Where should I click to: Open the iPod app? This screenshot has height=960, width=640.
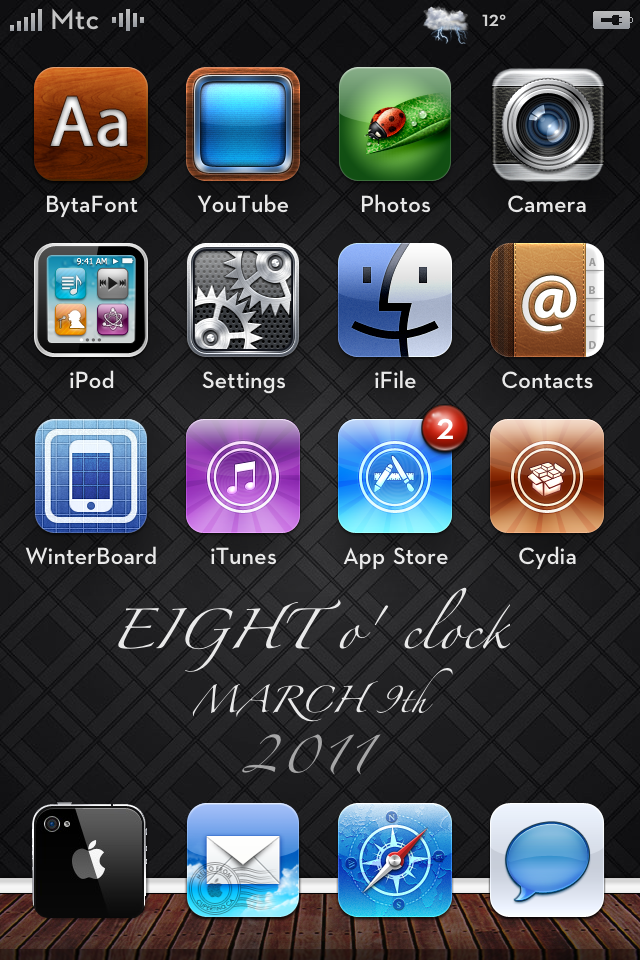click(91, 300)
